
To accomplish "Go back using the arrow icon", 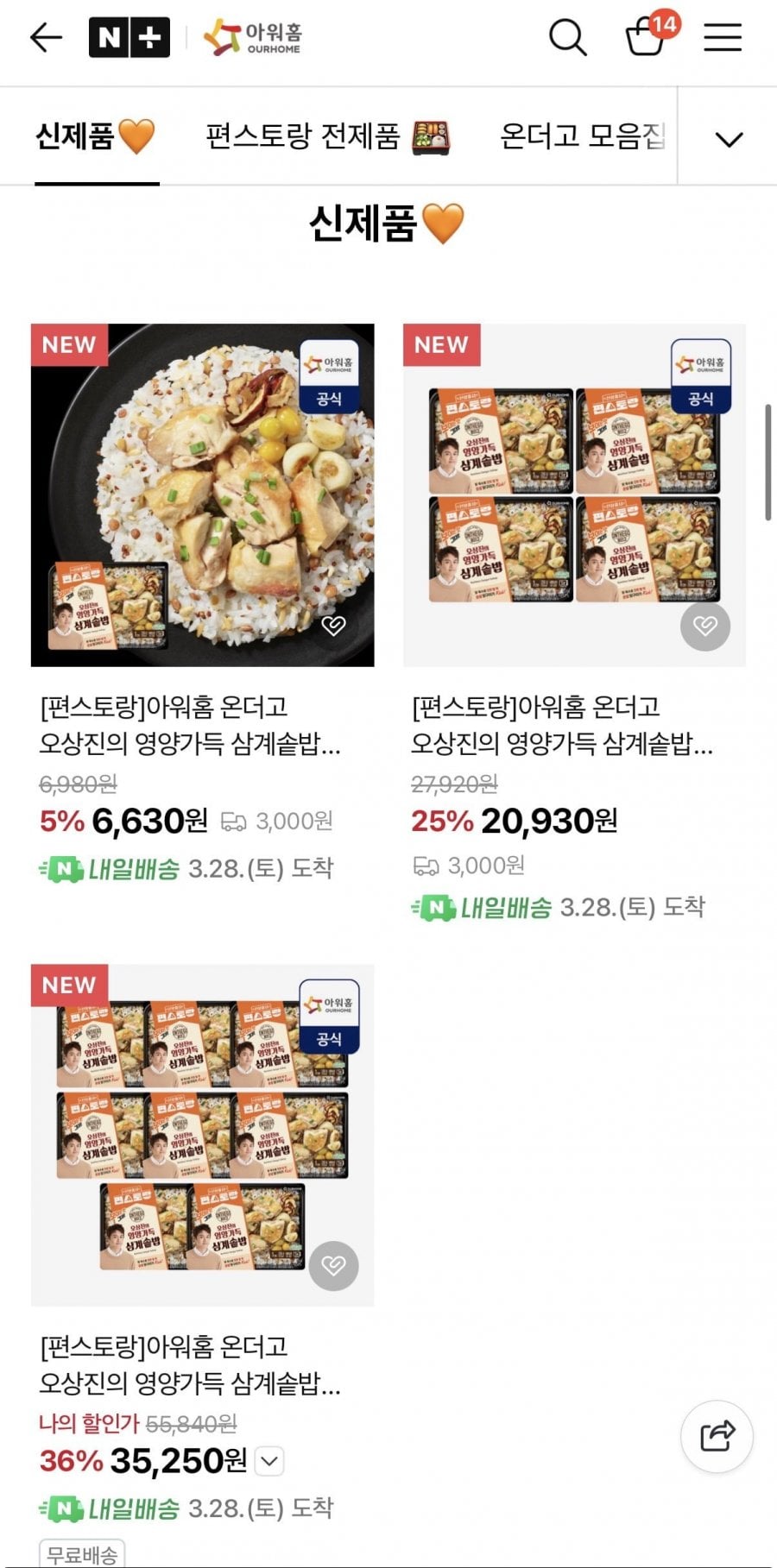I will (x=46, y=37).
